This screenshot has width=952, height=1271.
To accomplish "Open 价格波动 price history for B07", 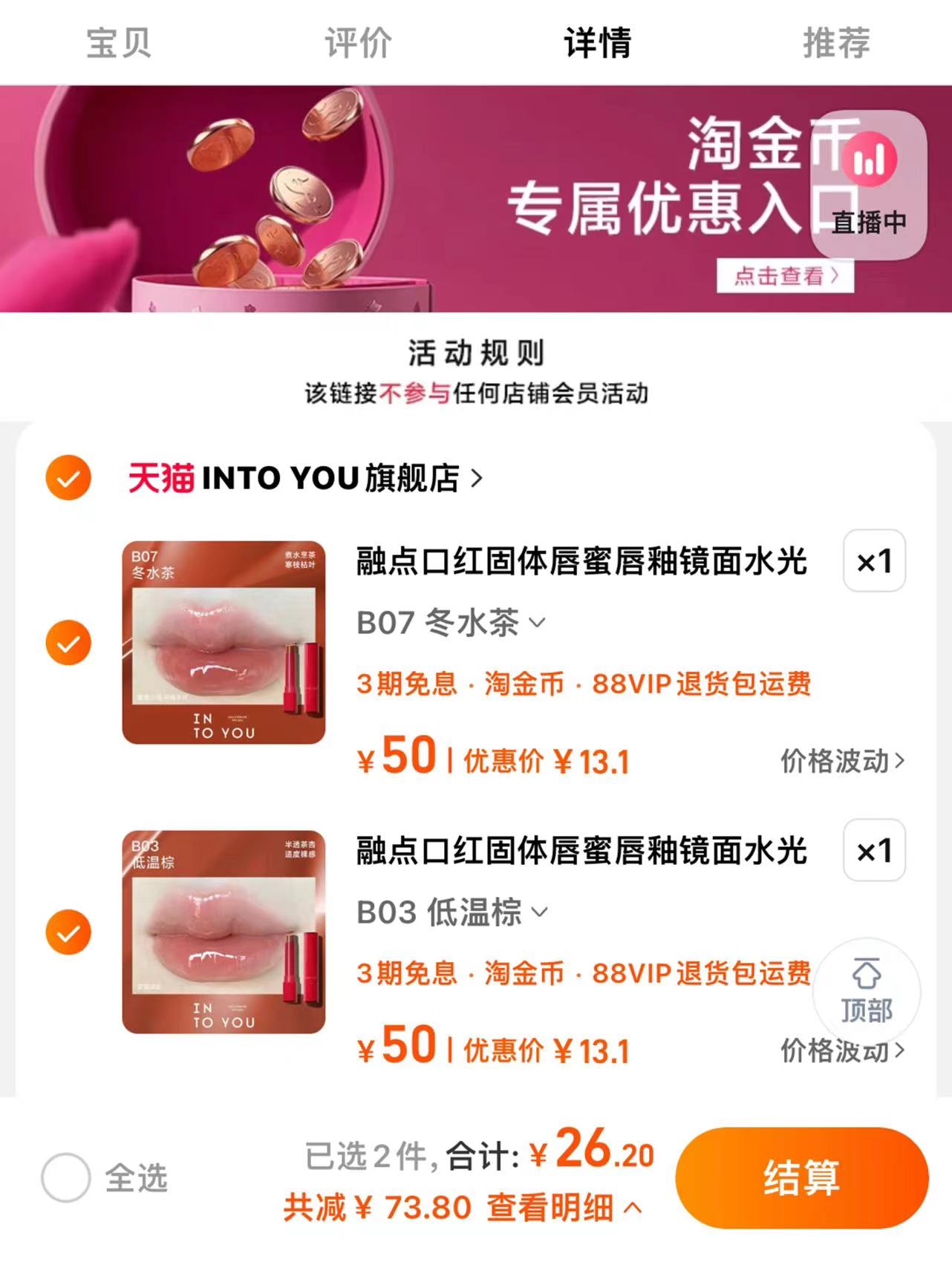I will click(x=839, y=759).
